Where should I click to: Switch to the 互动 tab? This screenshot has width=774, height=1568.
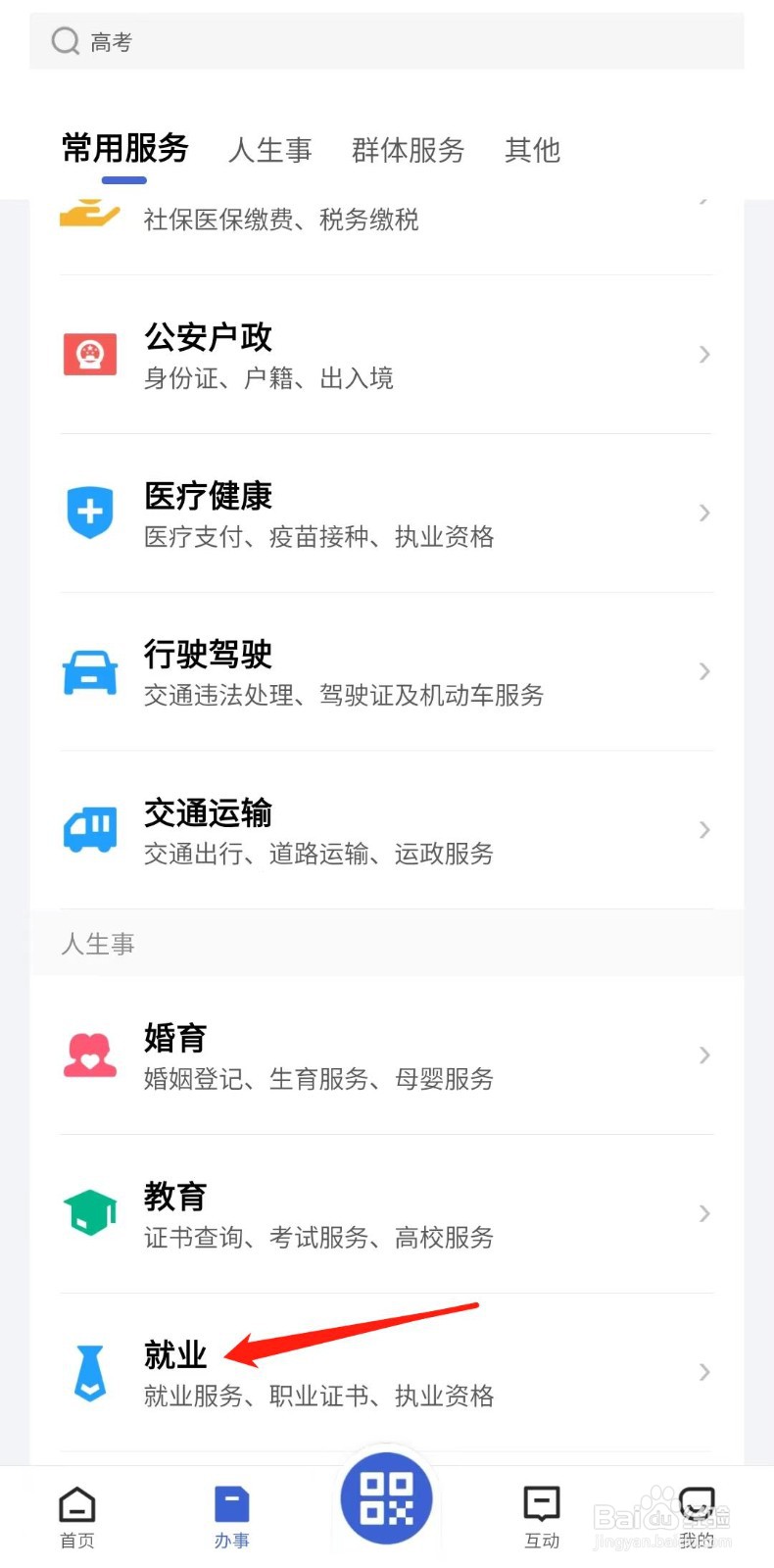pos(542,1517)
